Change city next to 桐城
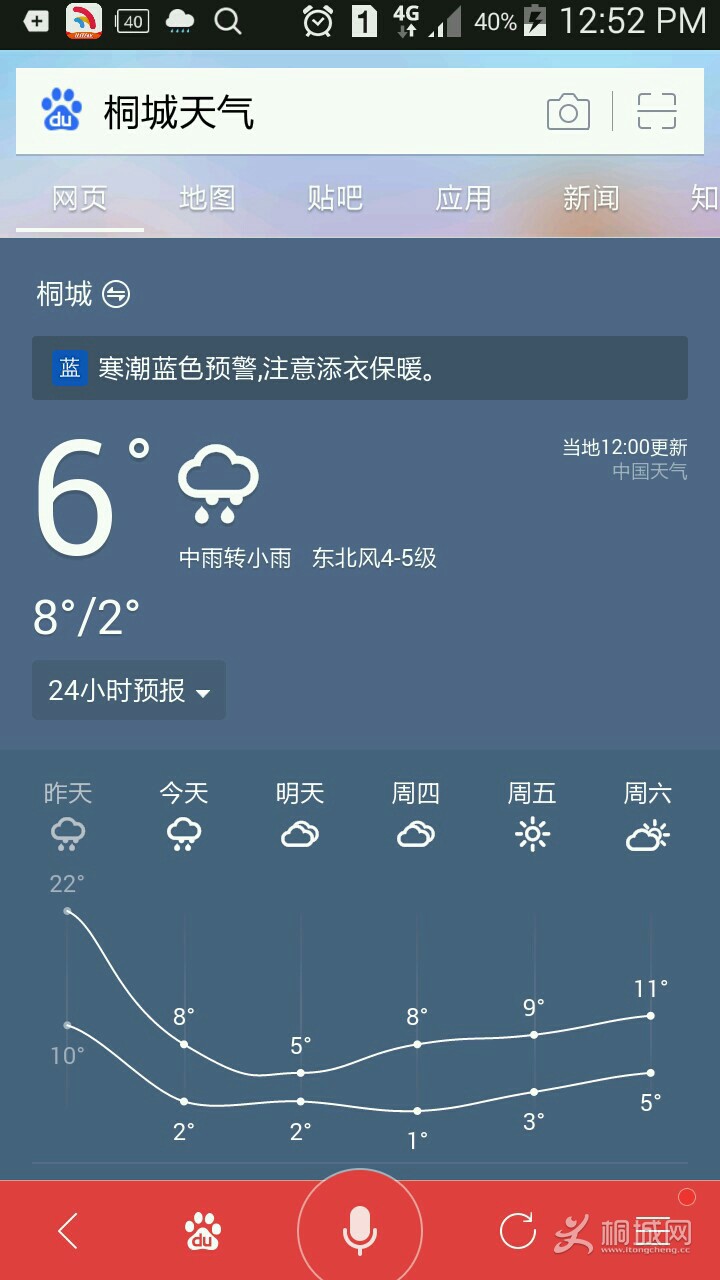The height and width of the screenshot is (1280, 720). (116, 295)
